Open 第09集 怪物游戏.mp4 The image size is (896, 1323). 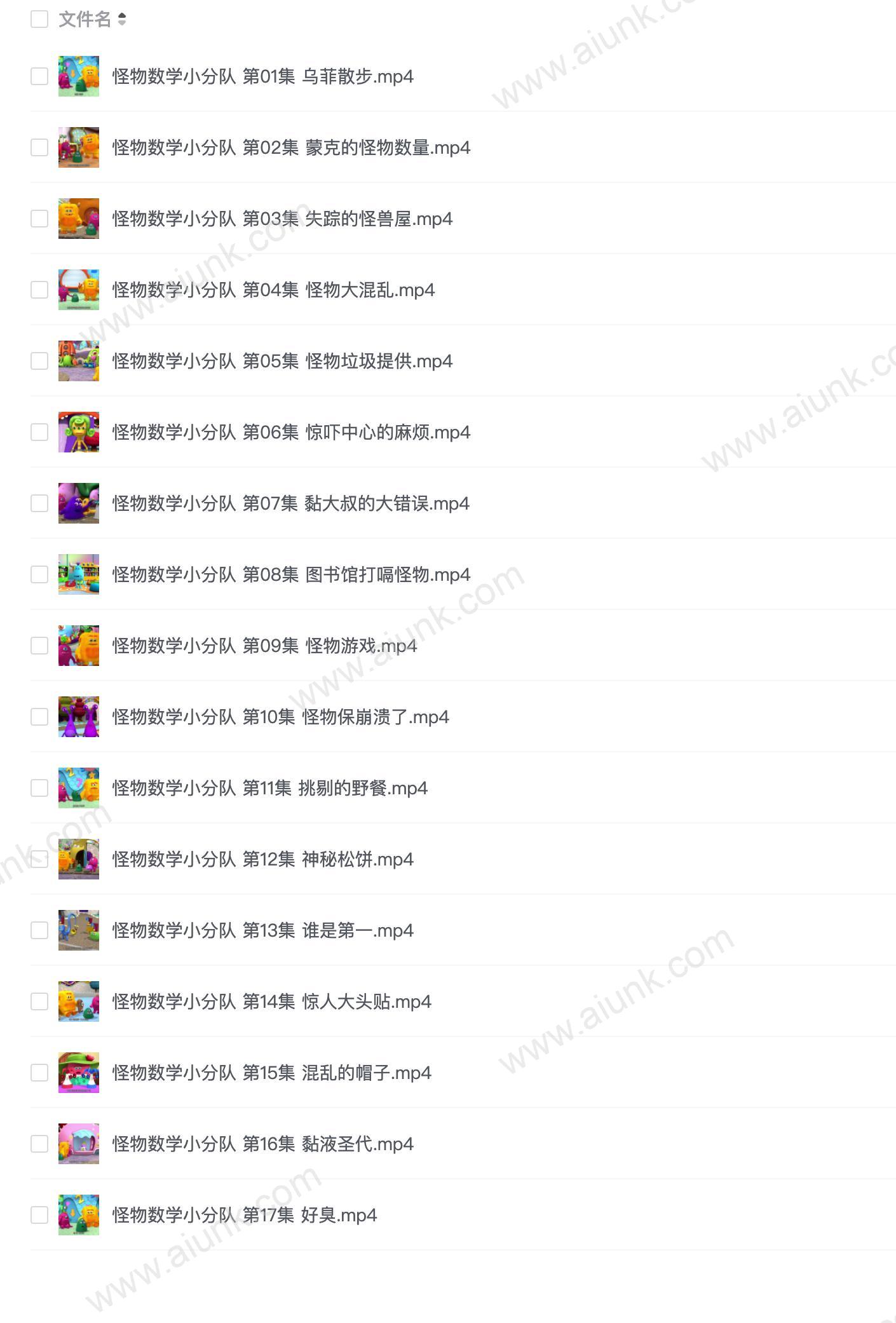click(264, 646)
